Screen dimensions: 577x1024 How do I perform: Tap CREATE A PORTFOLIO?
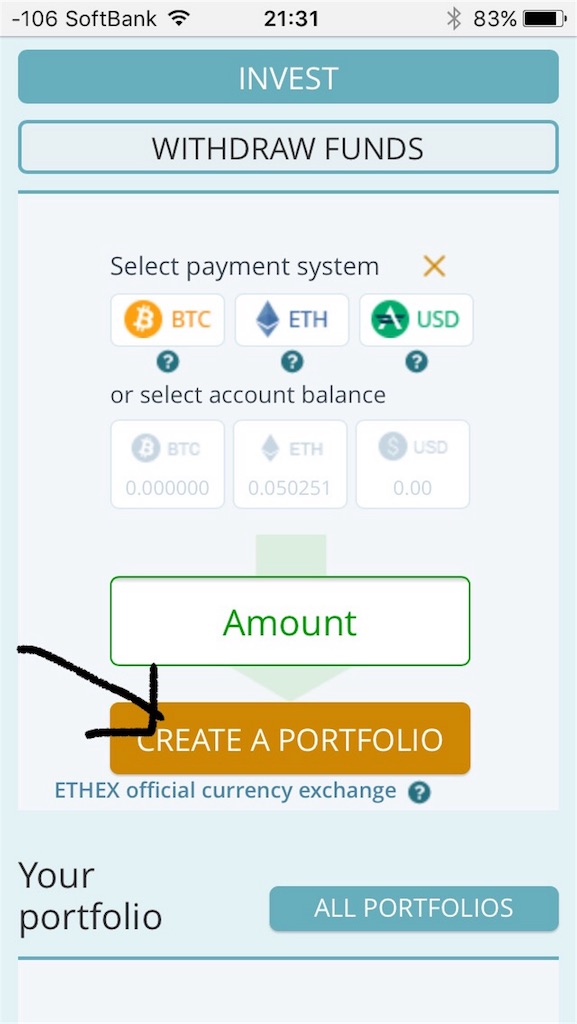pos(290,739)
